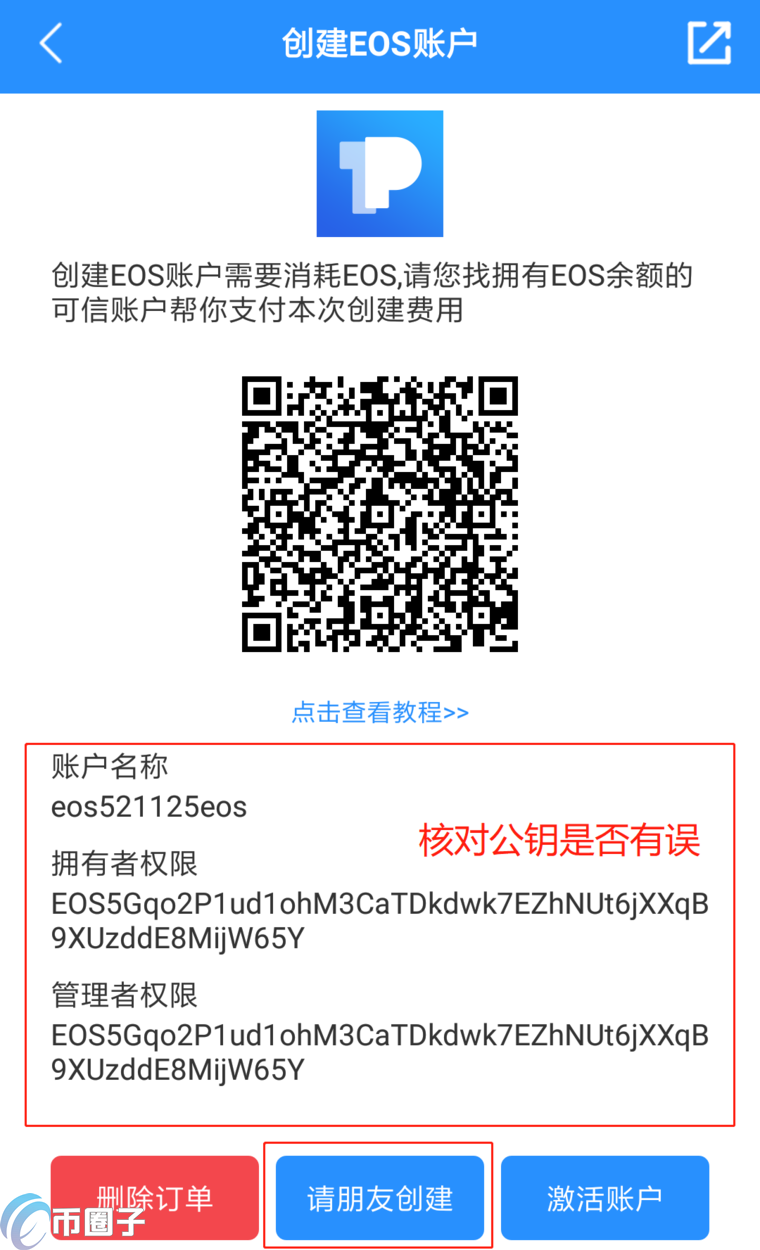This screenshot has width=760, height=1250.
Task: Tap the TokenPocket logo image
Action: pyautogui.click(x=380, y=173)
